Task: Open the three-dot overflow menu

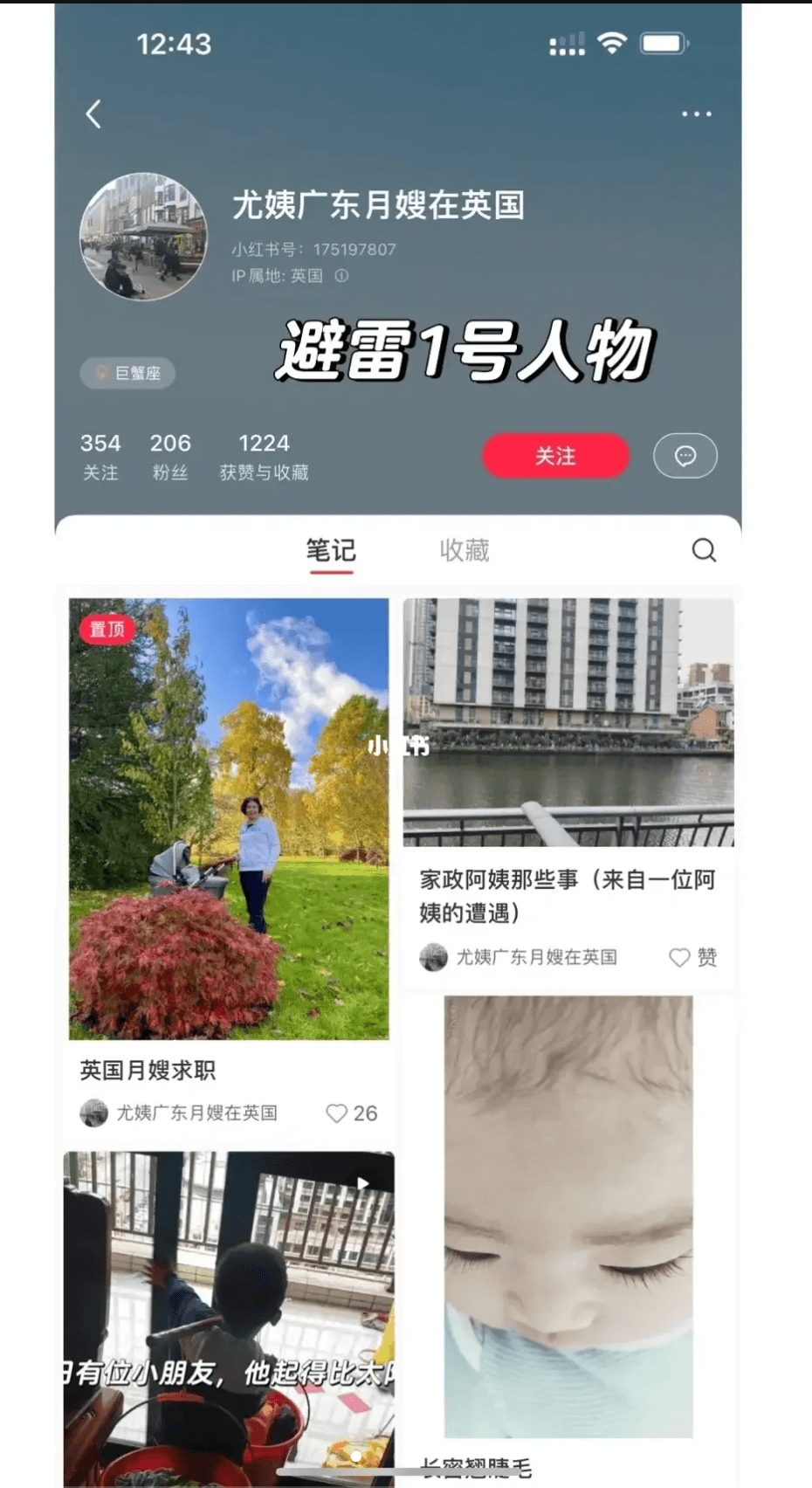Action: tap(696, 114)
